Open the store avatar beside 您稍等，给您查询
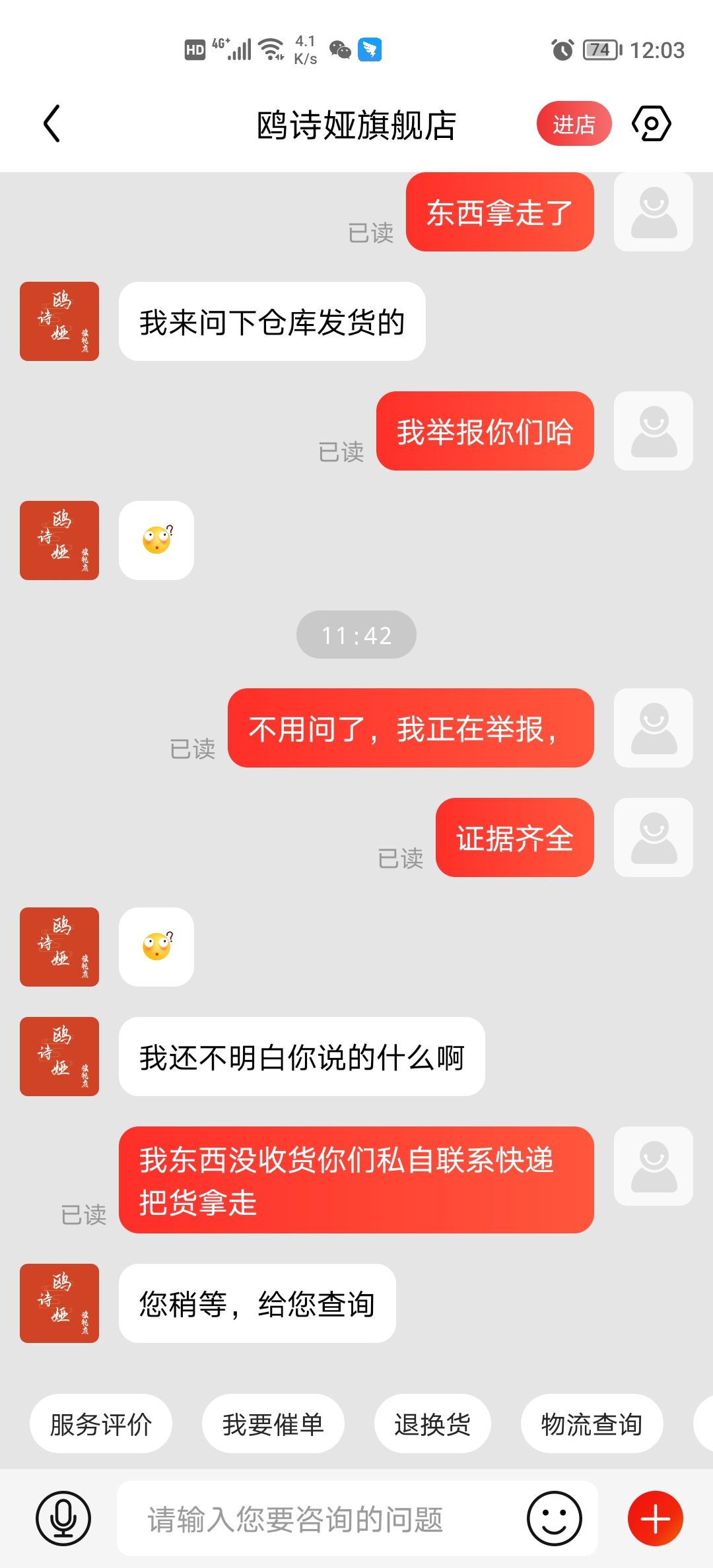Image resolution: width=713 pixels, height=1568 pixels. coord(59,1303)
